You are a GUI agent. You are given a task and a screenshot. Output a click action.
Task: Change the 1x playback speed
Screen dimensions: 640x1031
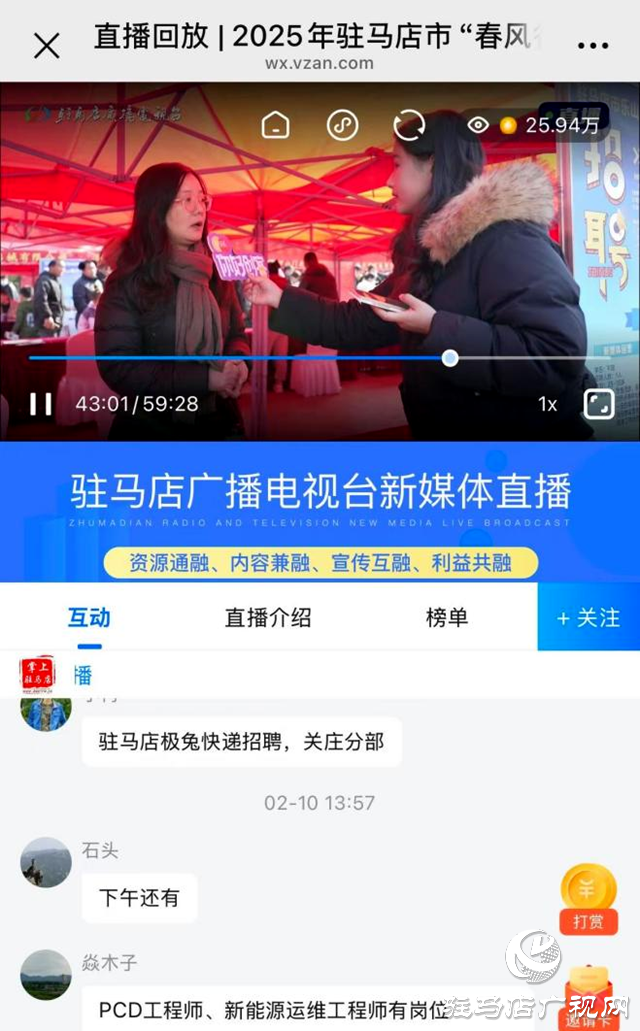pos(547,404)
